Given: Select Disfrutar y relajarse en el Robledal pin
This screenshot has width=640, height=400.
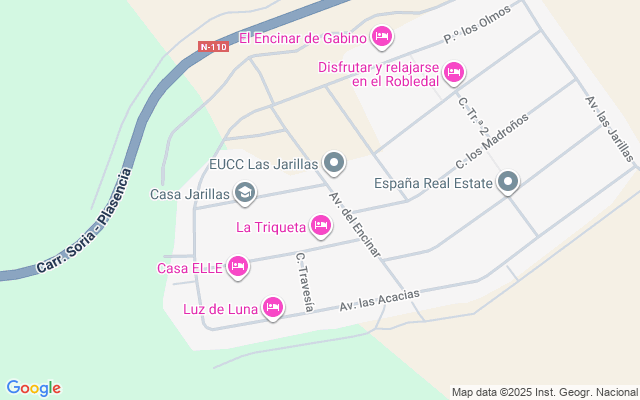Looking at the screenshot, I should pos(453,71).
